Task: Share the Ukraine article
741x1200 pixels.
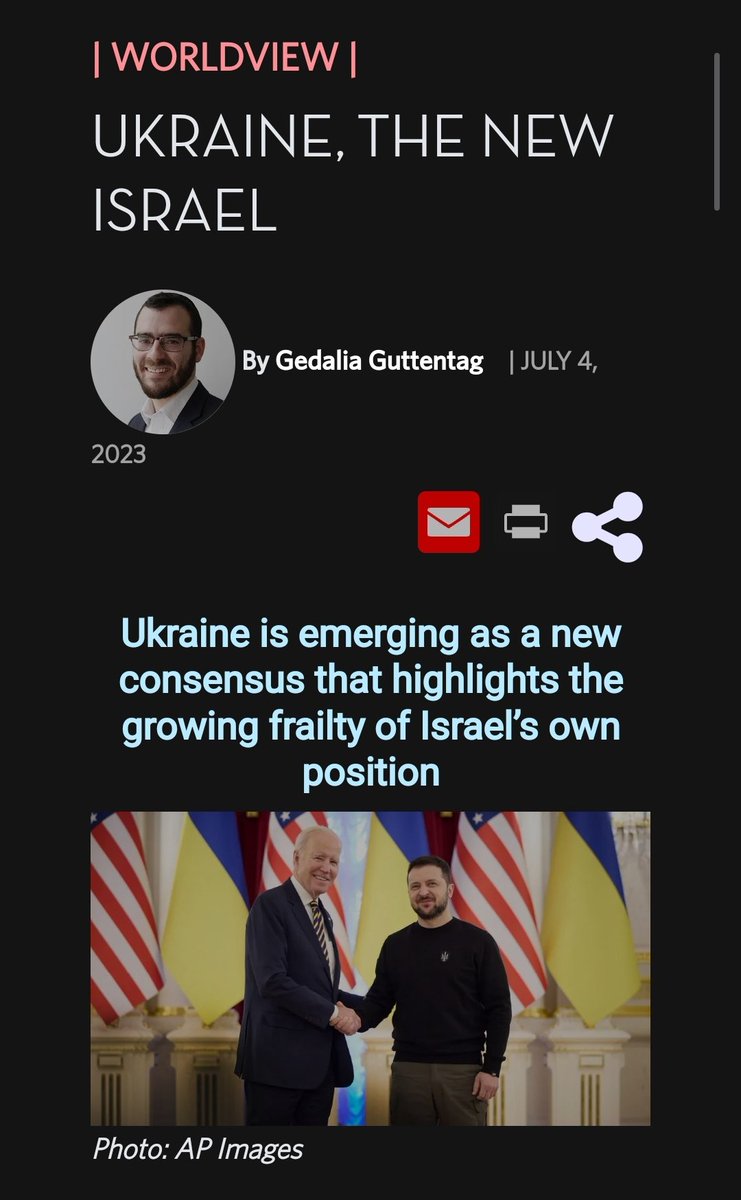Action: pyautogui.click(x=607, y=526)
